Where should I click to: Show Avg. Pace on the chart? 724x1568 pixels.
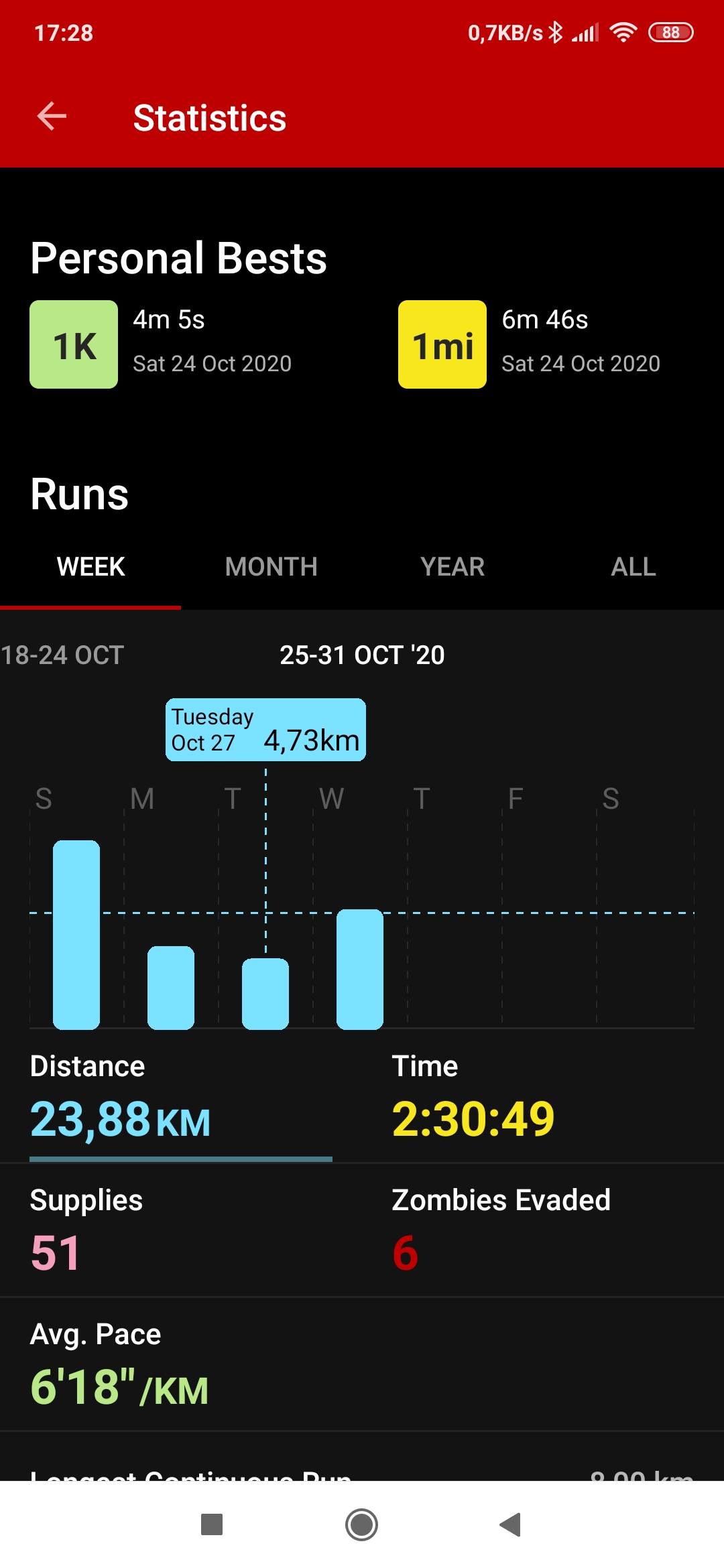click(362, 1364)
